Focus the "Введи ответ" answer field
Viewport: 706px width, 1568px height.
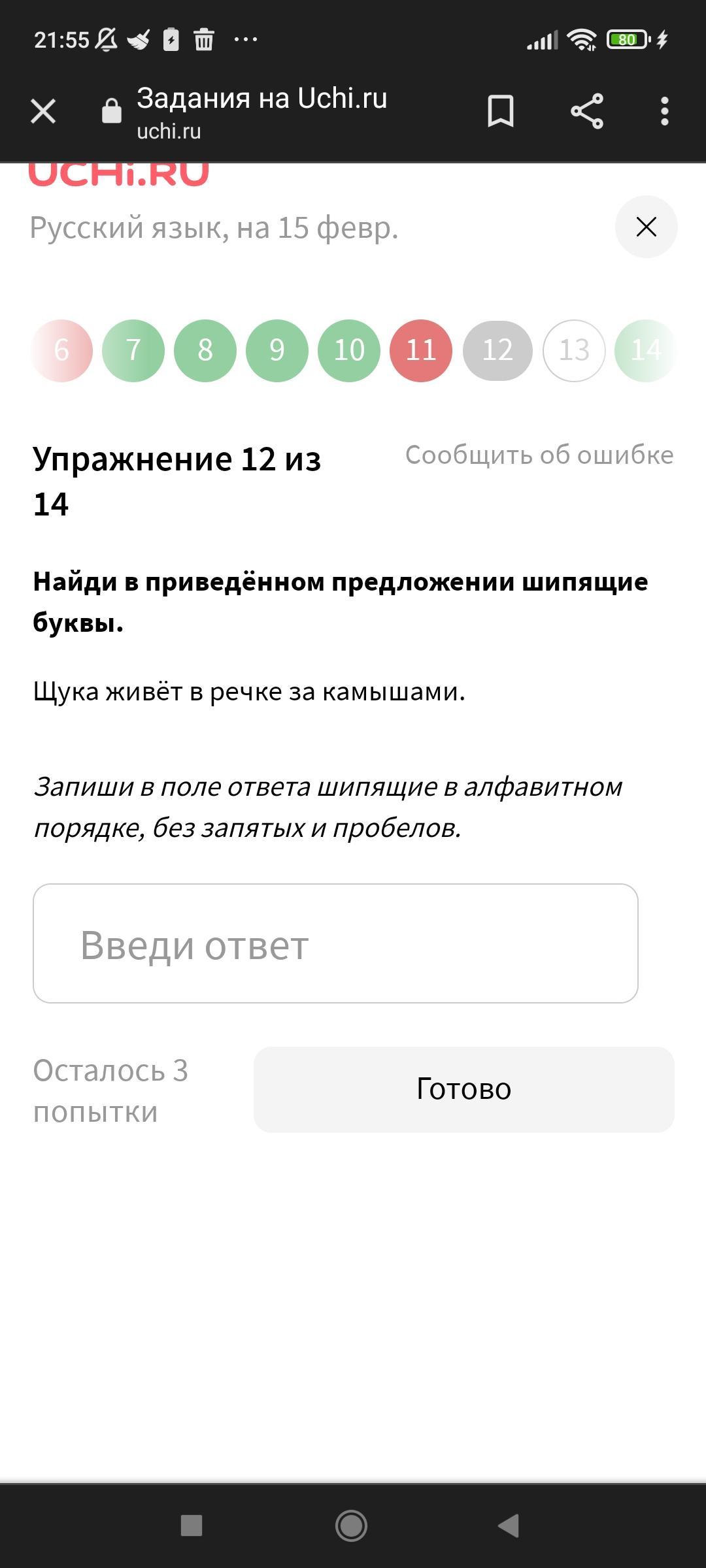[335, 943]
